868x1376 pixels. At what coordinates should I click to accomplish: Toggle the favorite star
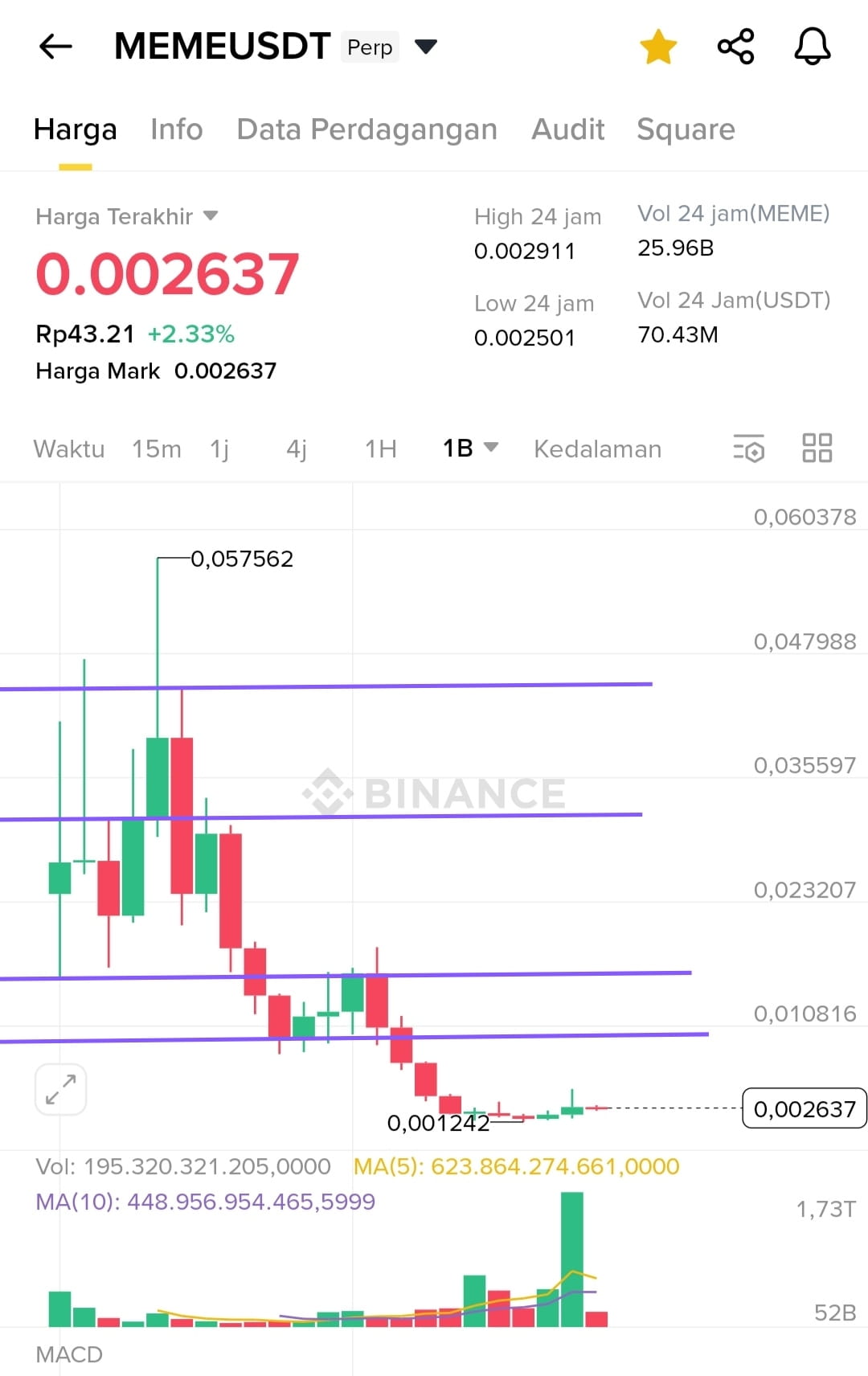pos(658,47)
